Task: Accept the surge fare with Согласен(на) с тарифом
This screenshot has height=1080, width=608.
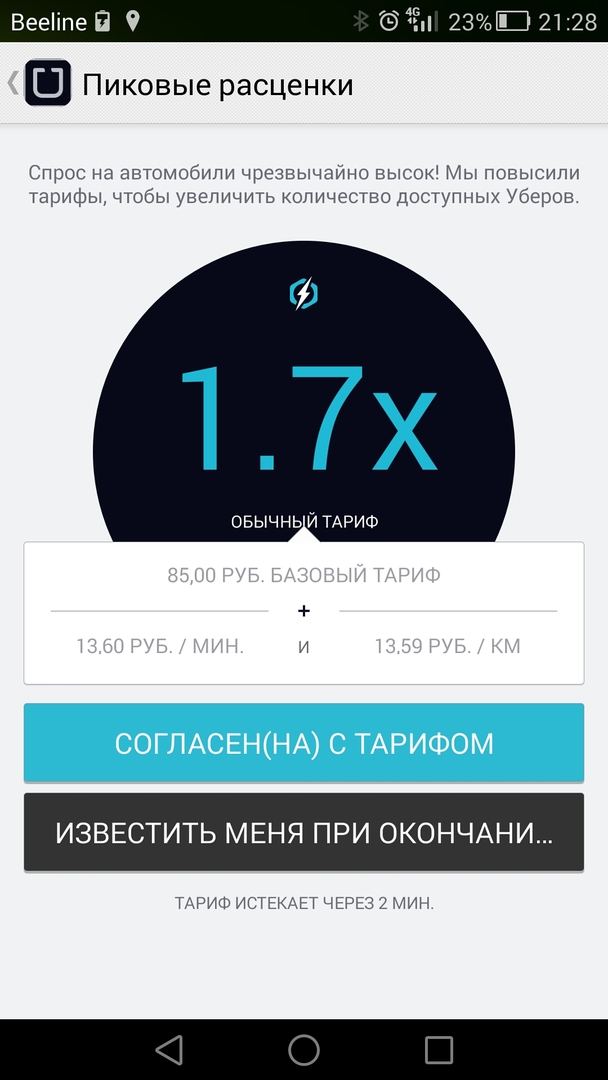Action: [x=304, y=743]
